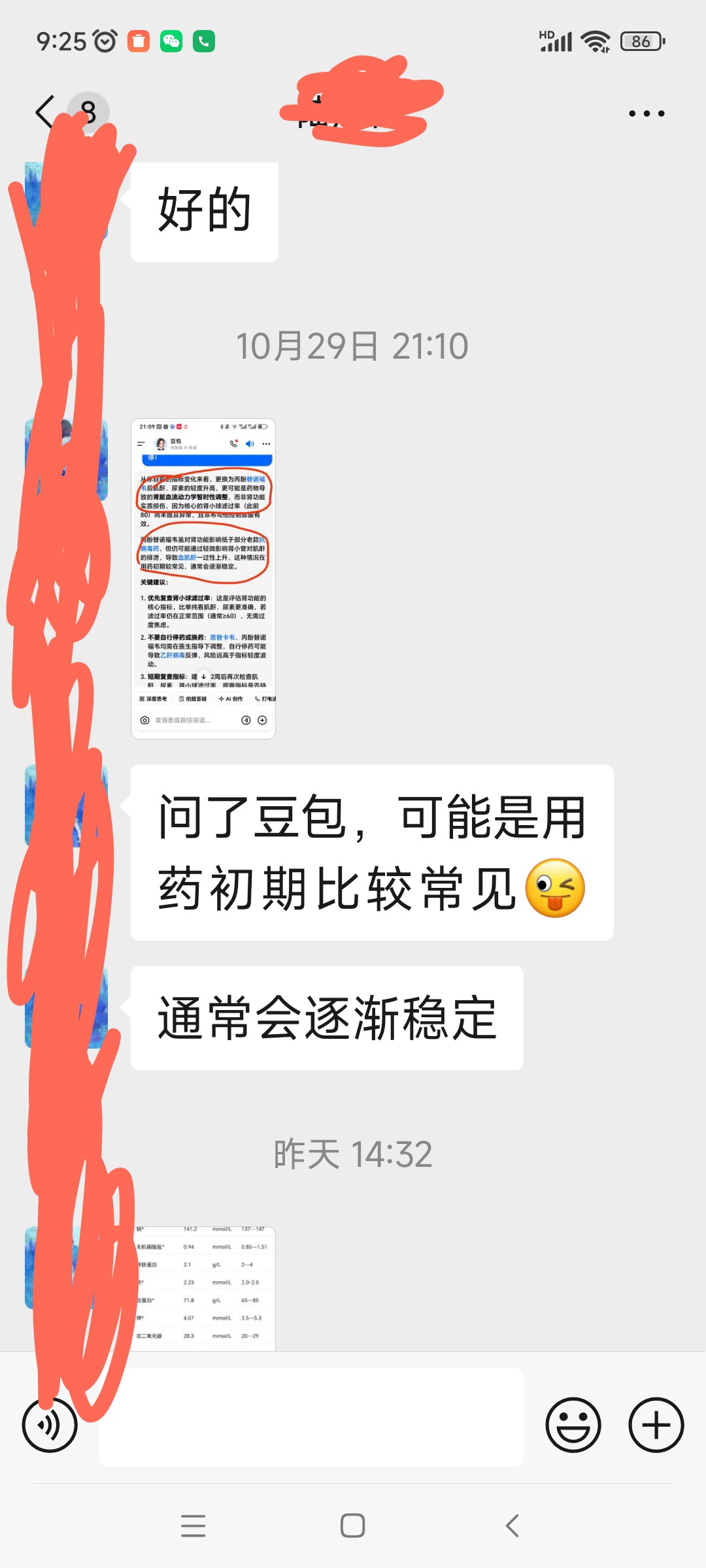Open the Doubao conversation screenshot image
This screenshot has width=706, height=1568.
[203, 579]
